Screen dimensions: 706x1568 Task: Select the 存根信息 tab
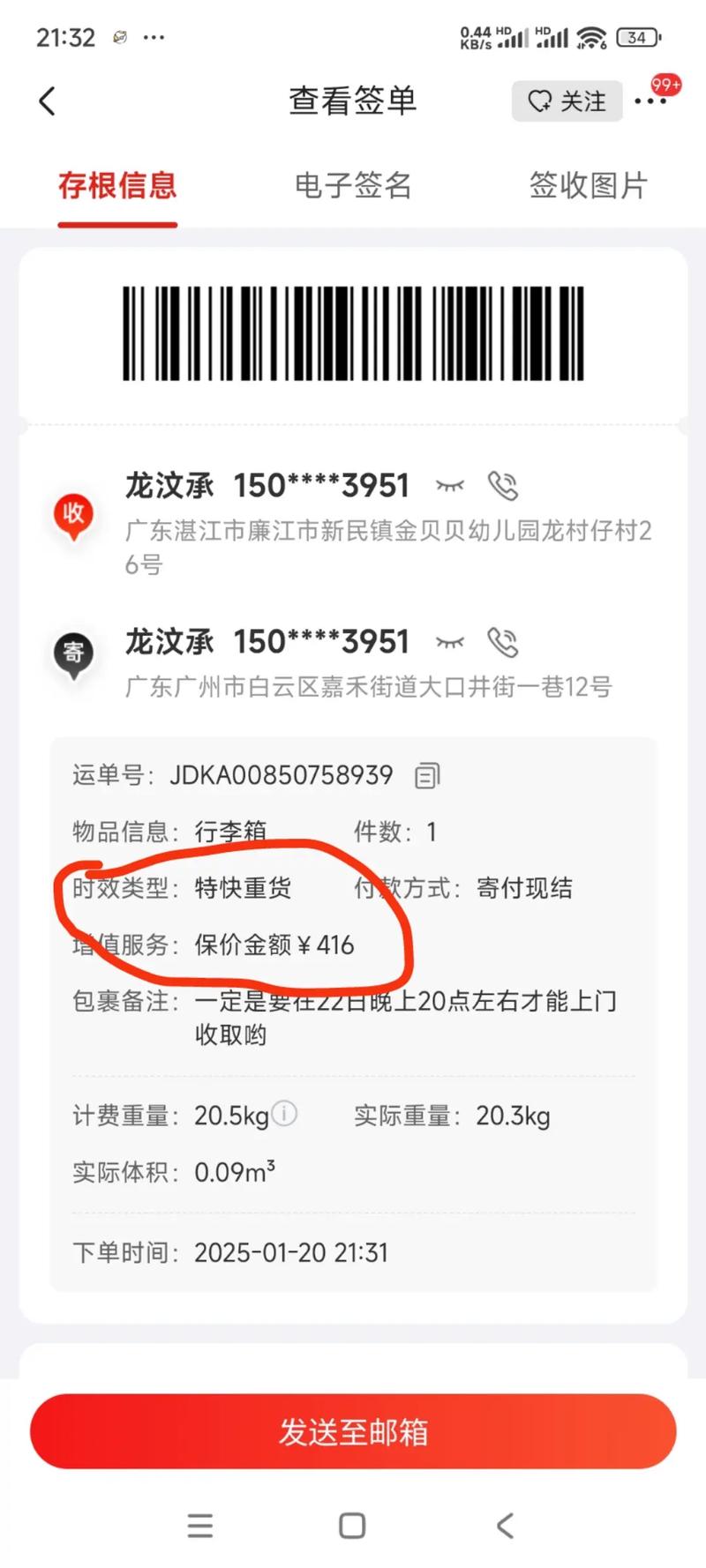117,185
